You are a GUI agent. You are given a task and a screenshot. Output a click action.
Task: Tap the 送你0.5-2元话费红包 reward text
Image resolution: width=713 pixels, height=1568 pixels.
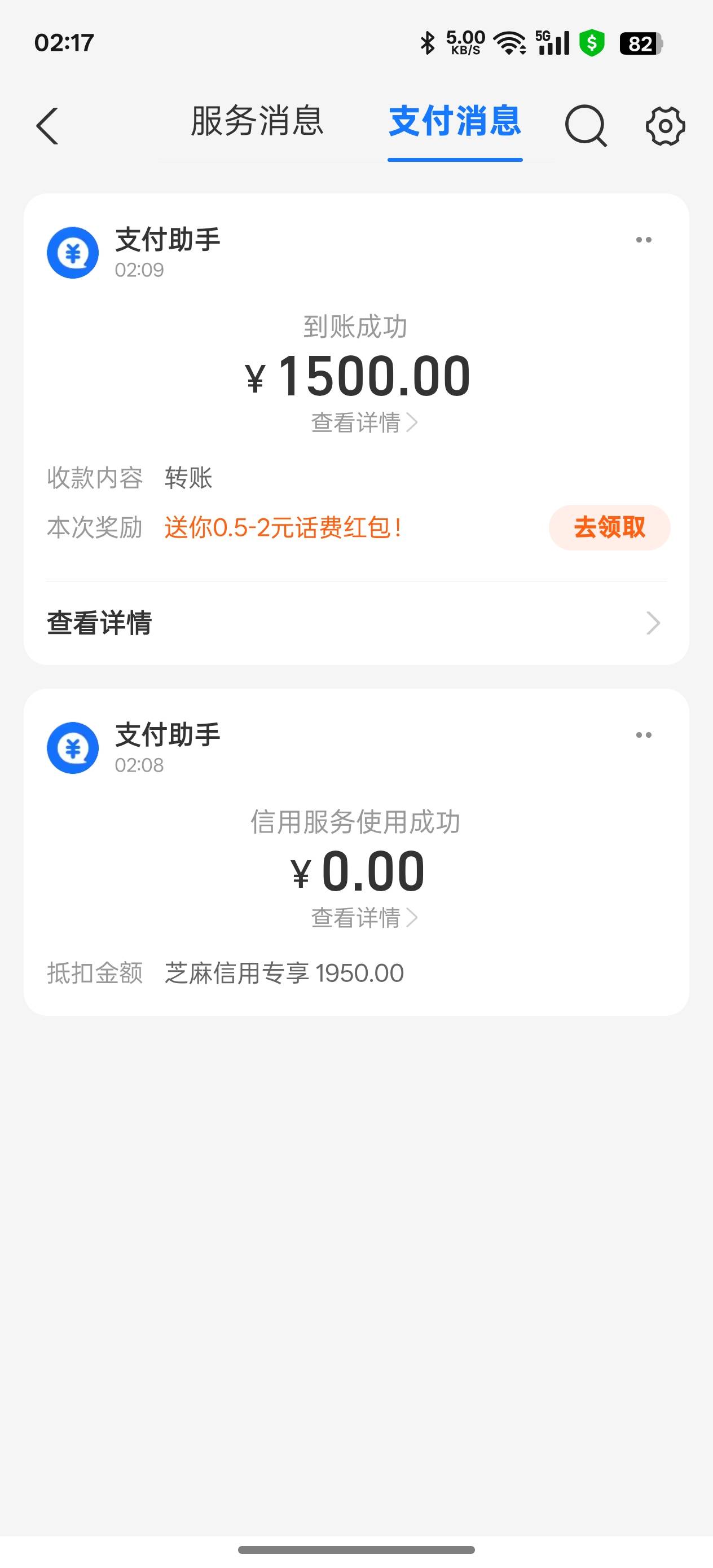pyautogui.click(x=283, y=527)
